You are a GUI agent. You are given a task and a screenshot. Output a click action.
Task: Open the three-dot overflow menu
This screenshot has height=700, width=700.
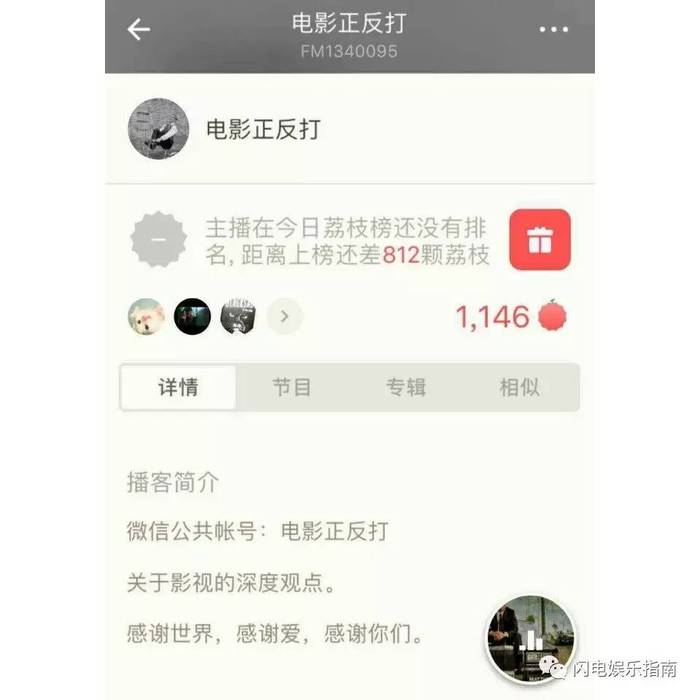click(x=553, y=30)
